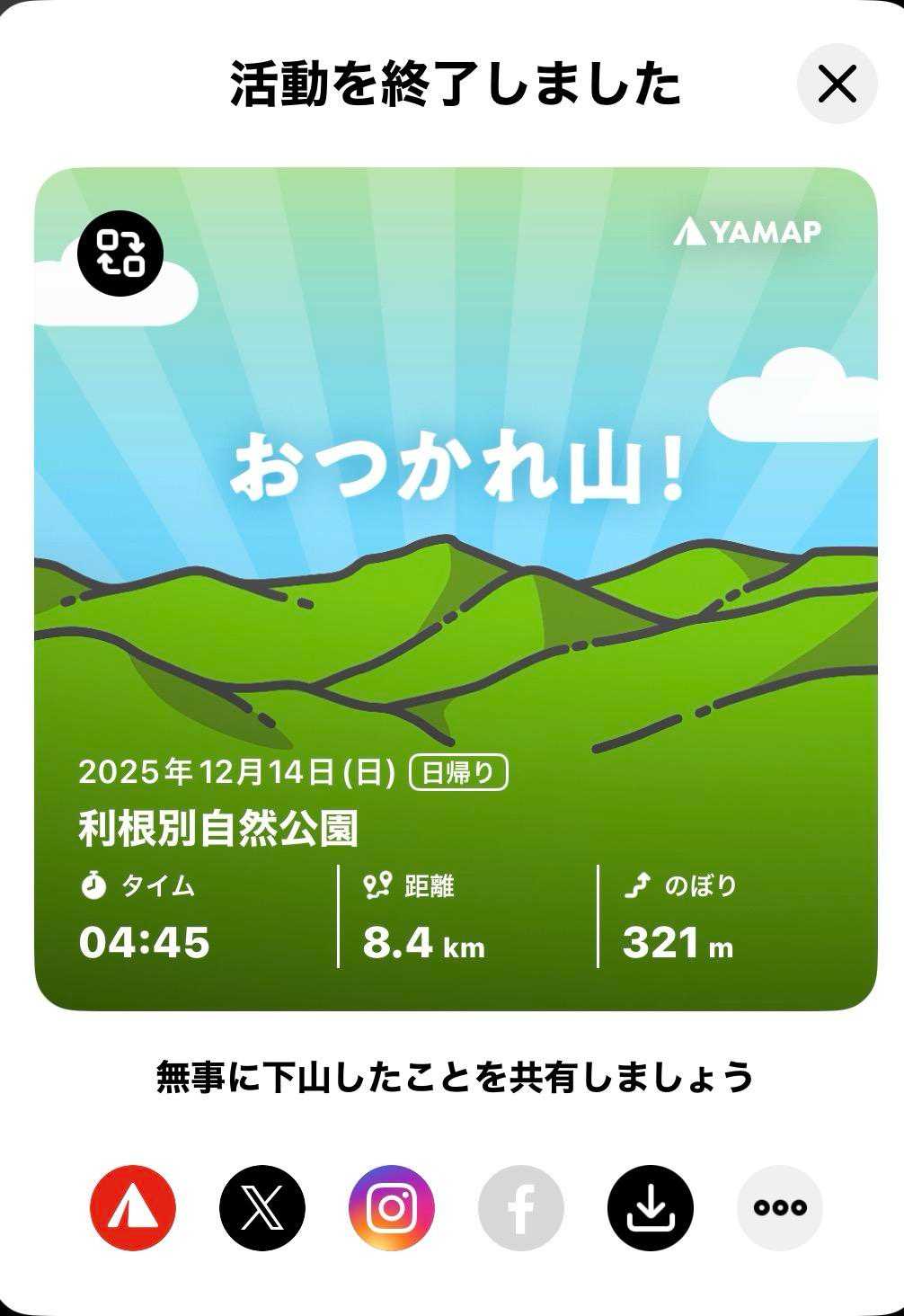904x1316 pixels.
Task: Share the activity to YAMAP
Action: [133, 1208]
